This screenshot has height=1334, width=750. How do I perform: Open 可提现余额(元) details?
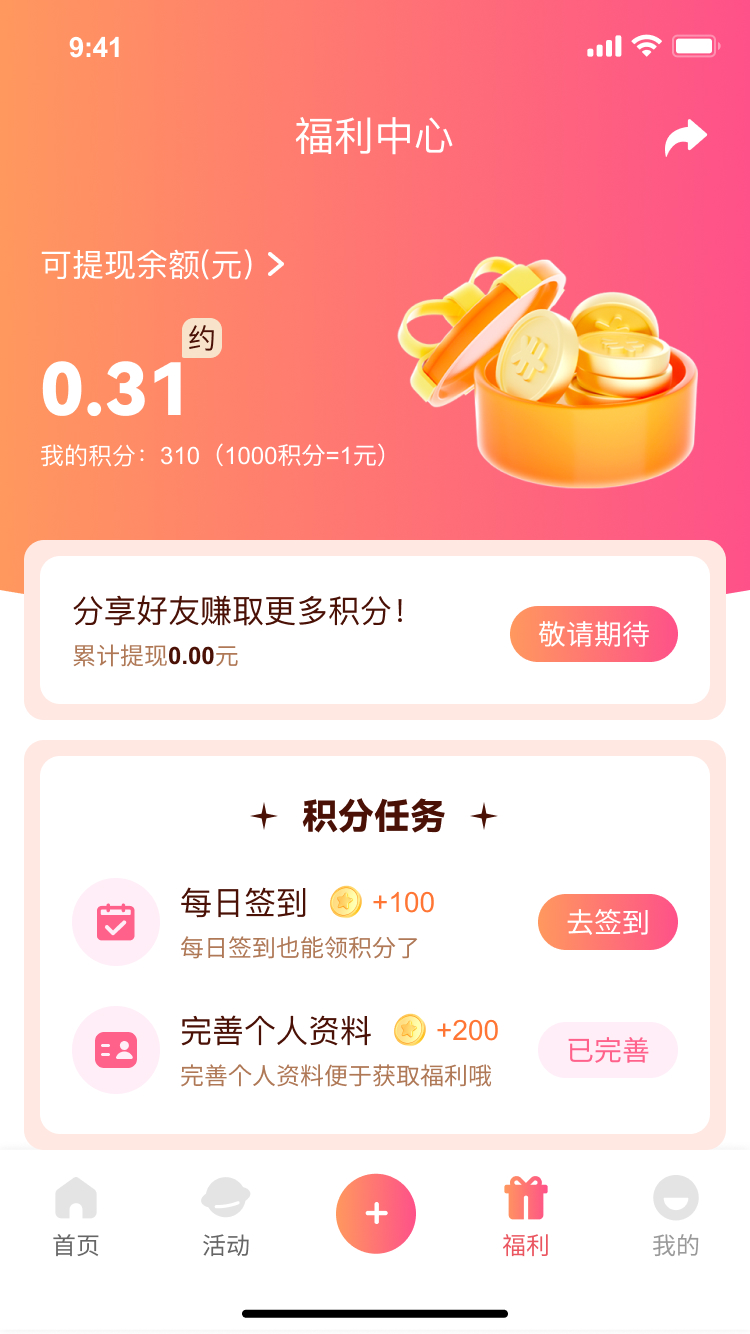163,265
